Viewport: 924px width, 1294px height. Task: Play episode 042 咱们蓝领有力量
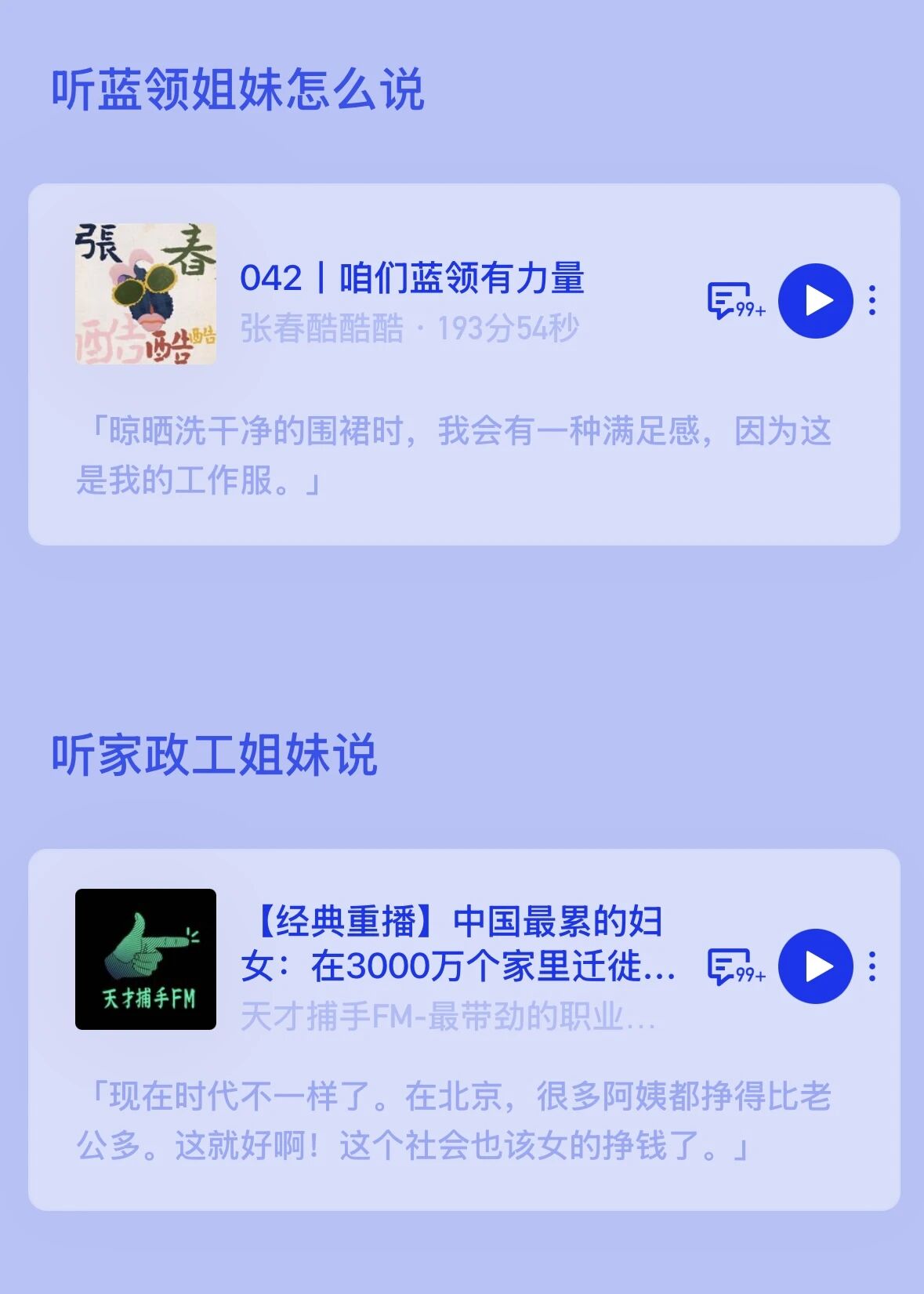815,301
